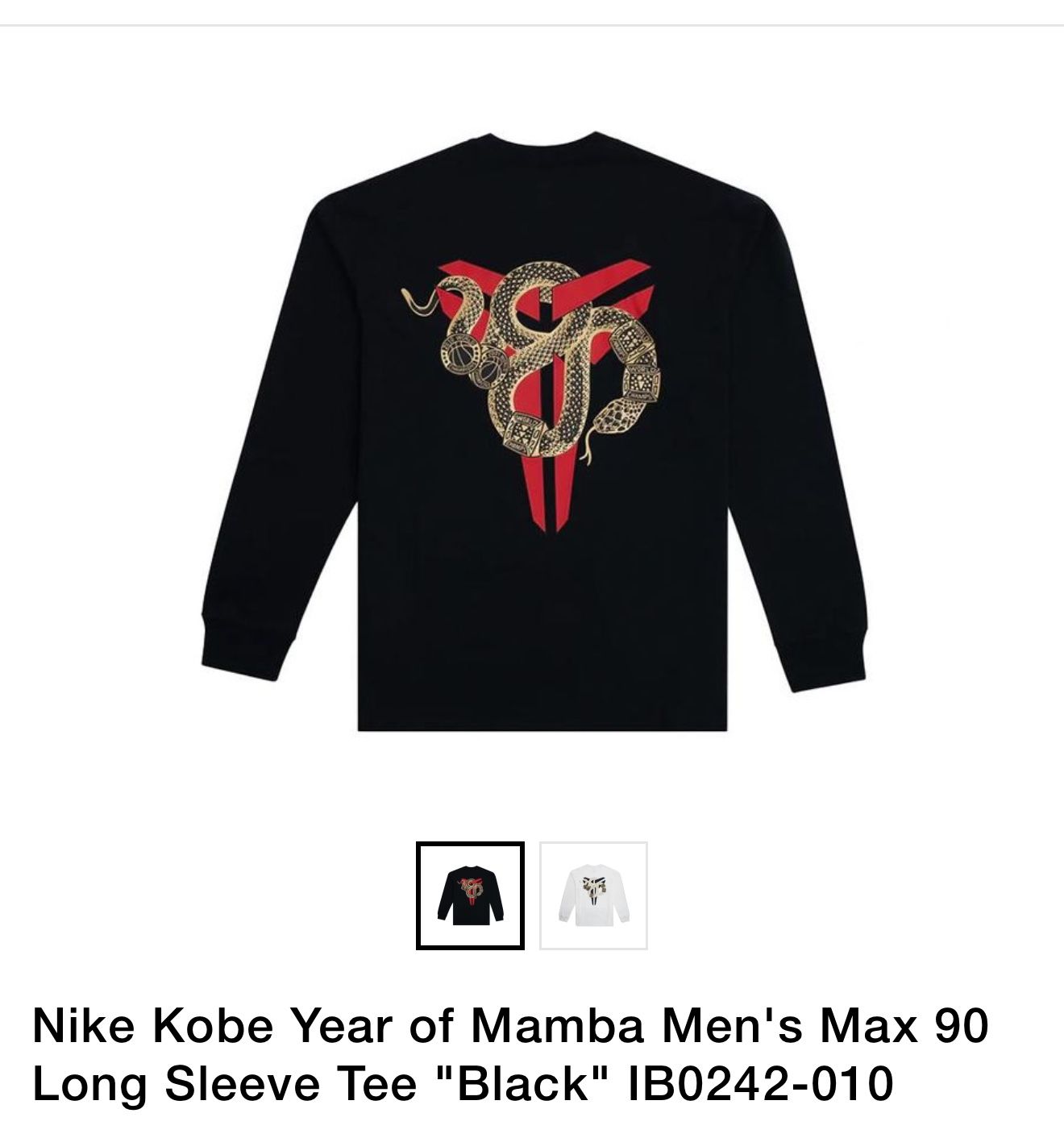The image size is (1064, 1138).
Task: Open the large black tee product image
Action: pos(534,431)
